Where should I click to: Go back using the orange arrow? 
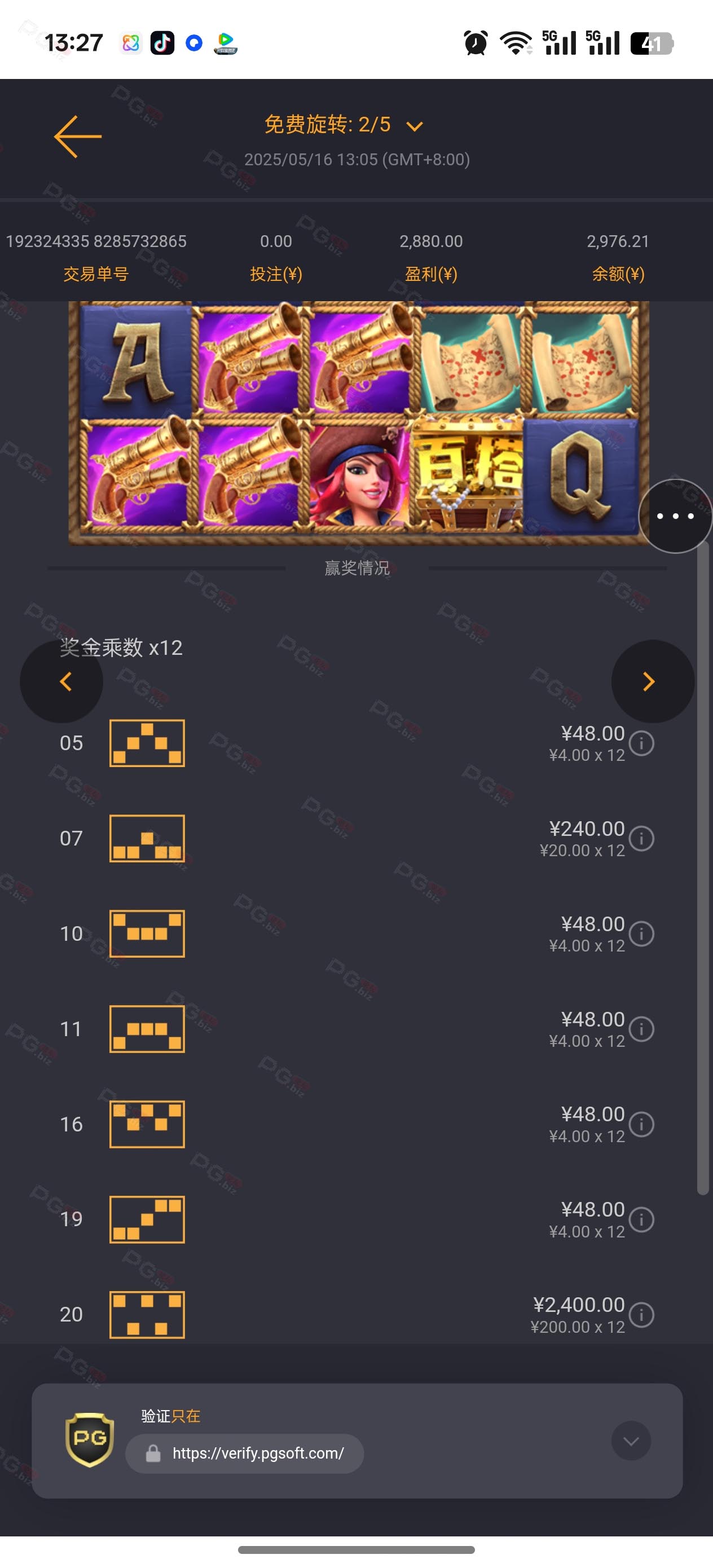click(x=78, y=137)
